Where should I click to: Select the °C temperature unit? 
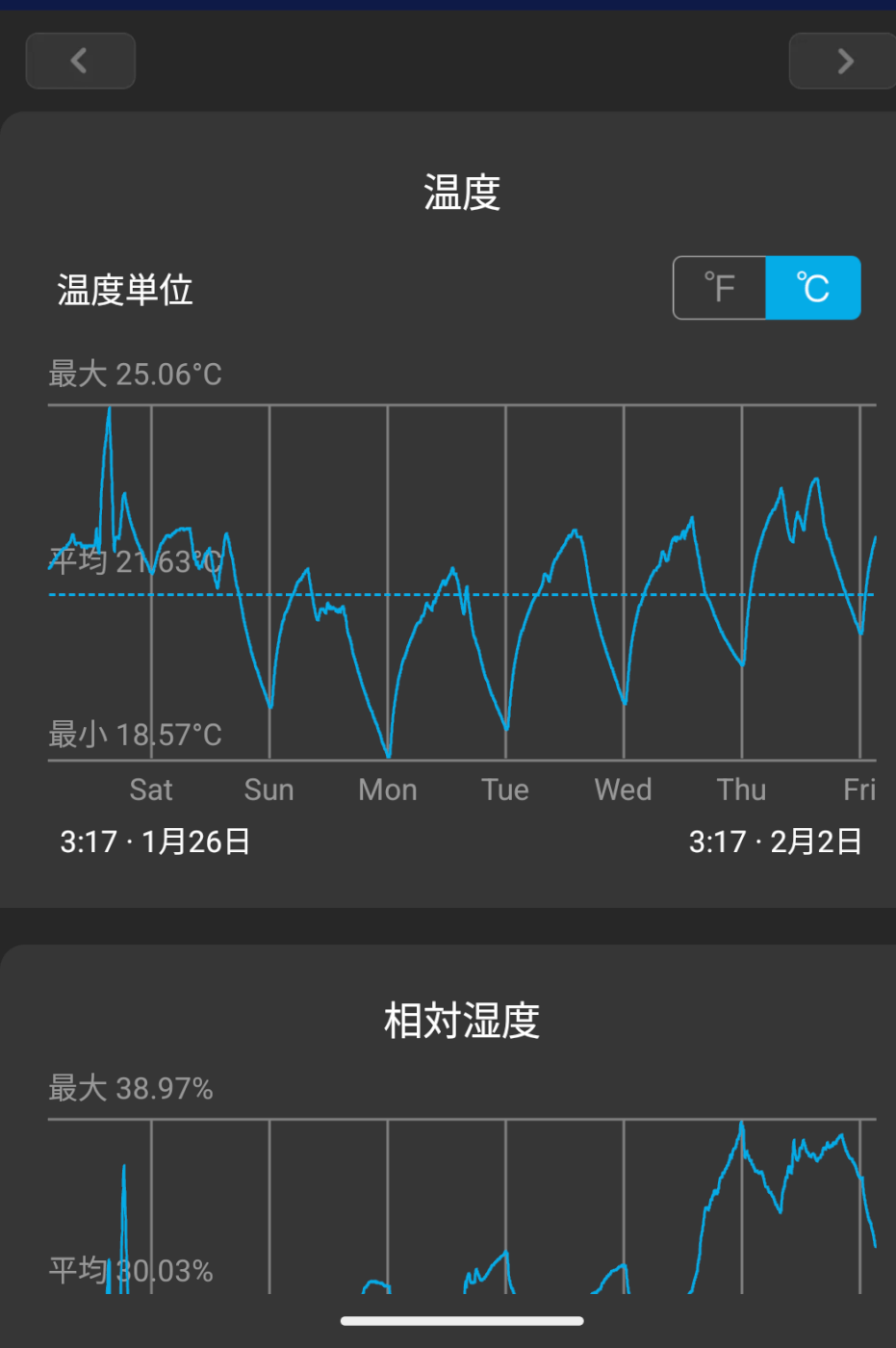pos(813,288)
